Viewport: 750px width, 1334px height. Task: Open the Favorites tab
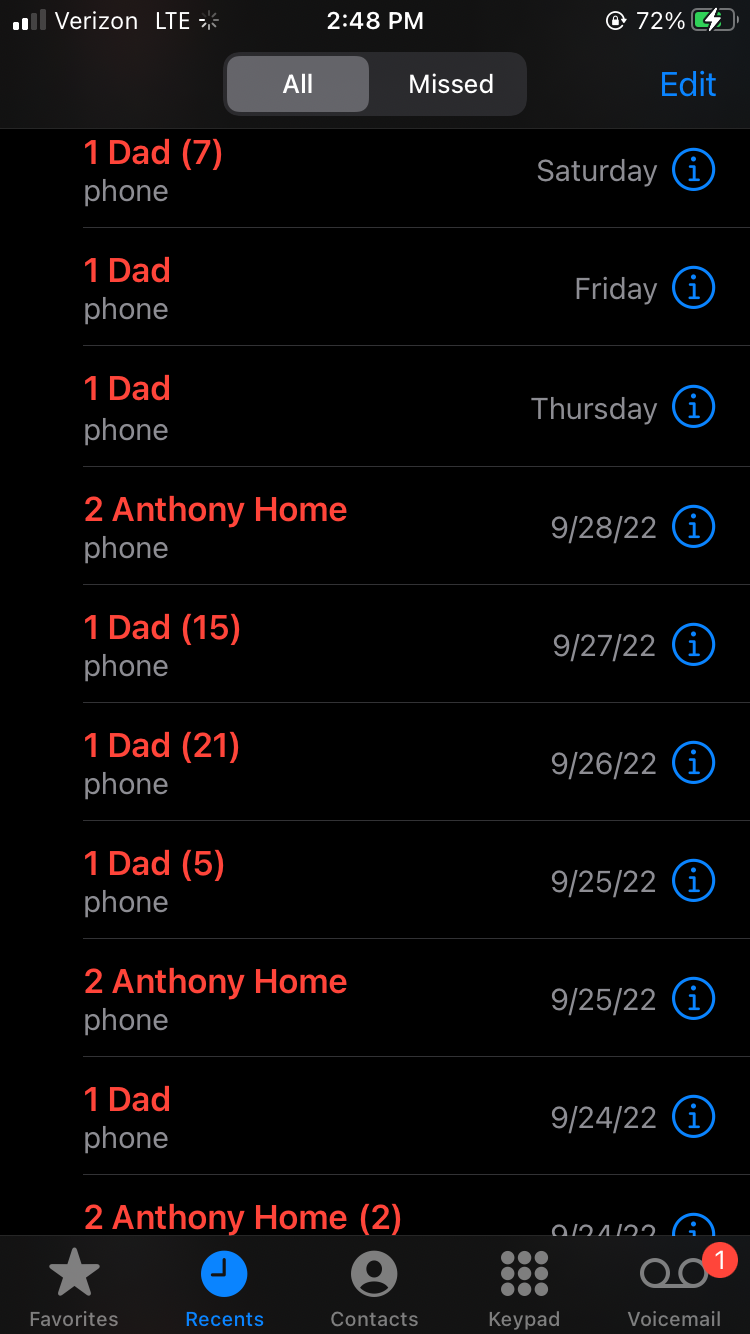[74, 1288]
